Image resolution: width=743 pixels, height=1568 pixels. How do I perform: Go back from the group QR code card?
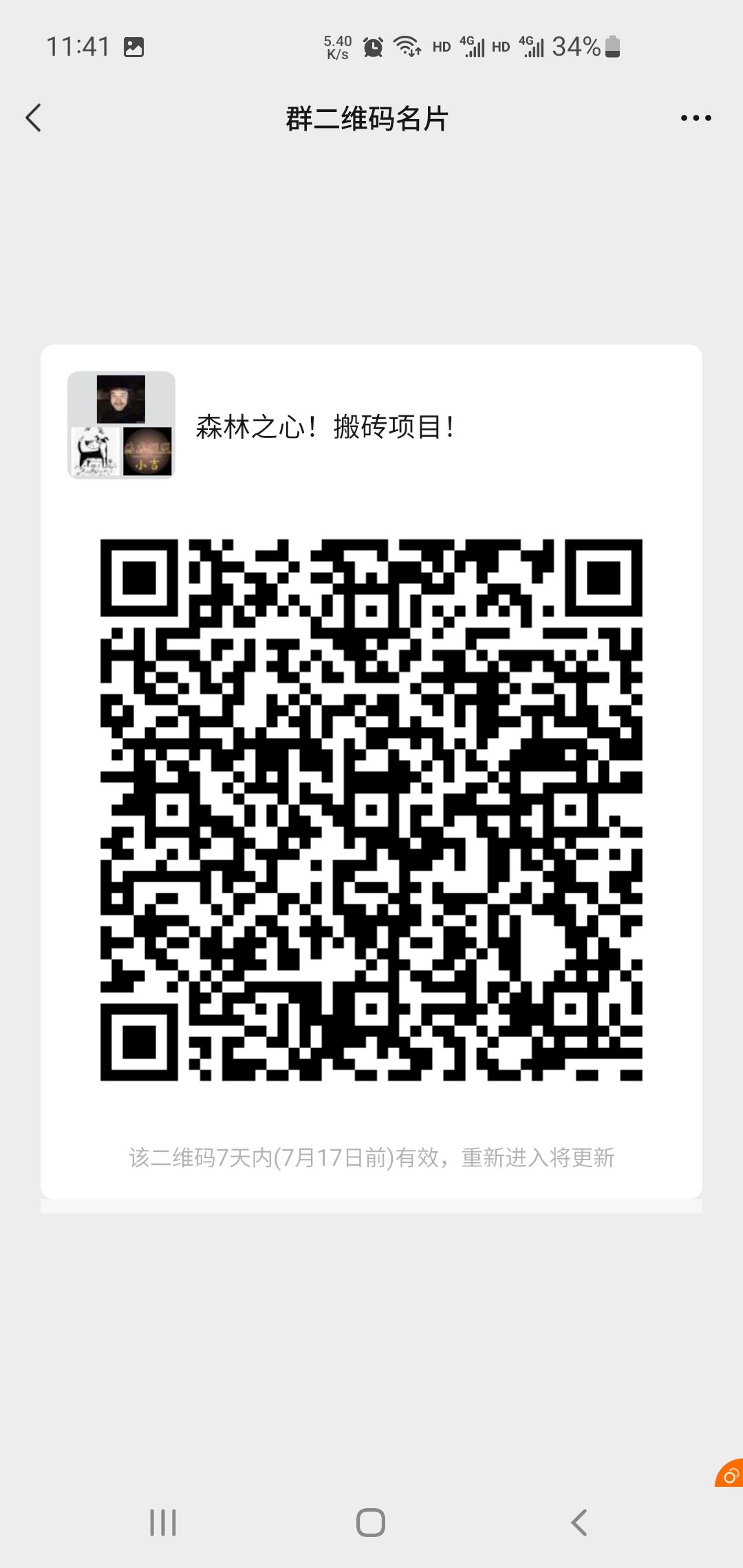pyautogui.click(x=34, y=118)
